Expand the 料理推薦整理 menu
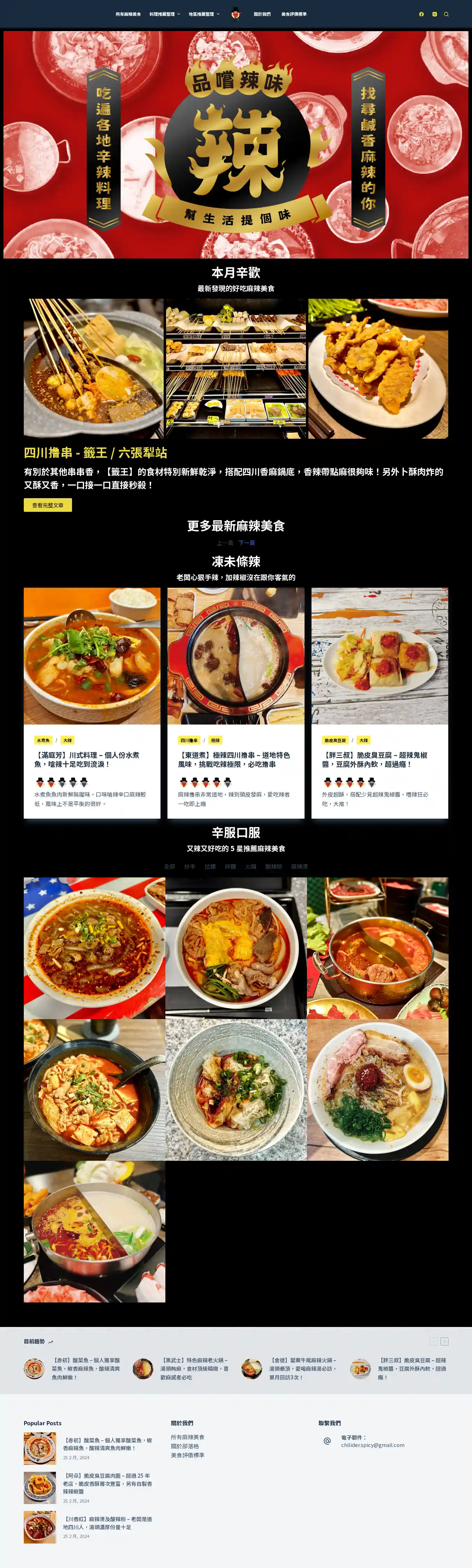 click(x=164, y=14)
